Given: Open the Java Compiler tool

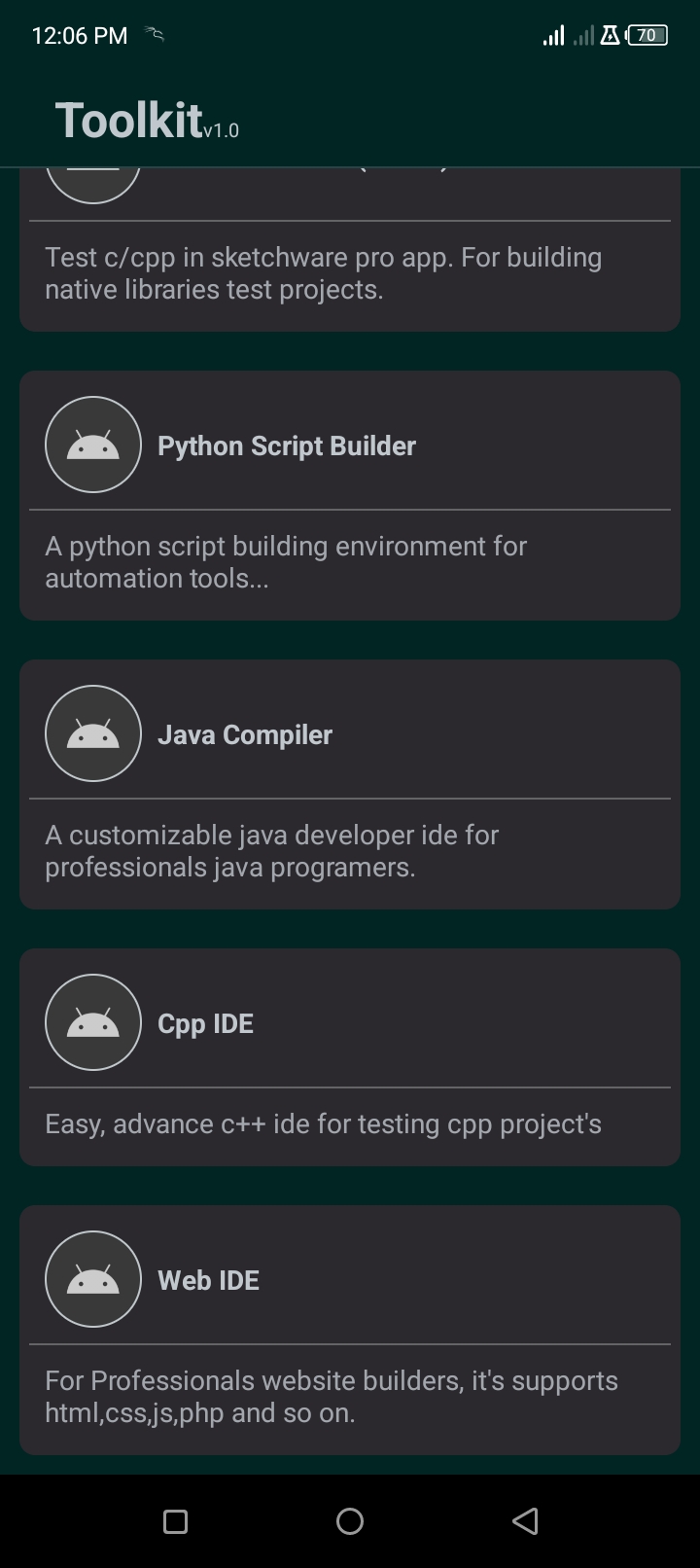Looking at the screenshot, I should (350, 783).
